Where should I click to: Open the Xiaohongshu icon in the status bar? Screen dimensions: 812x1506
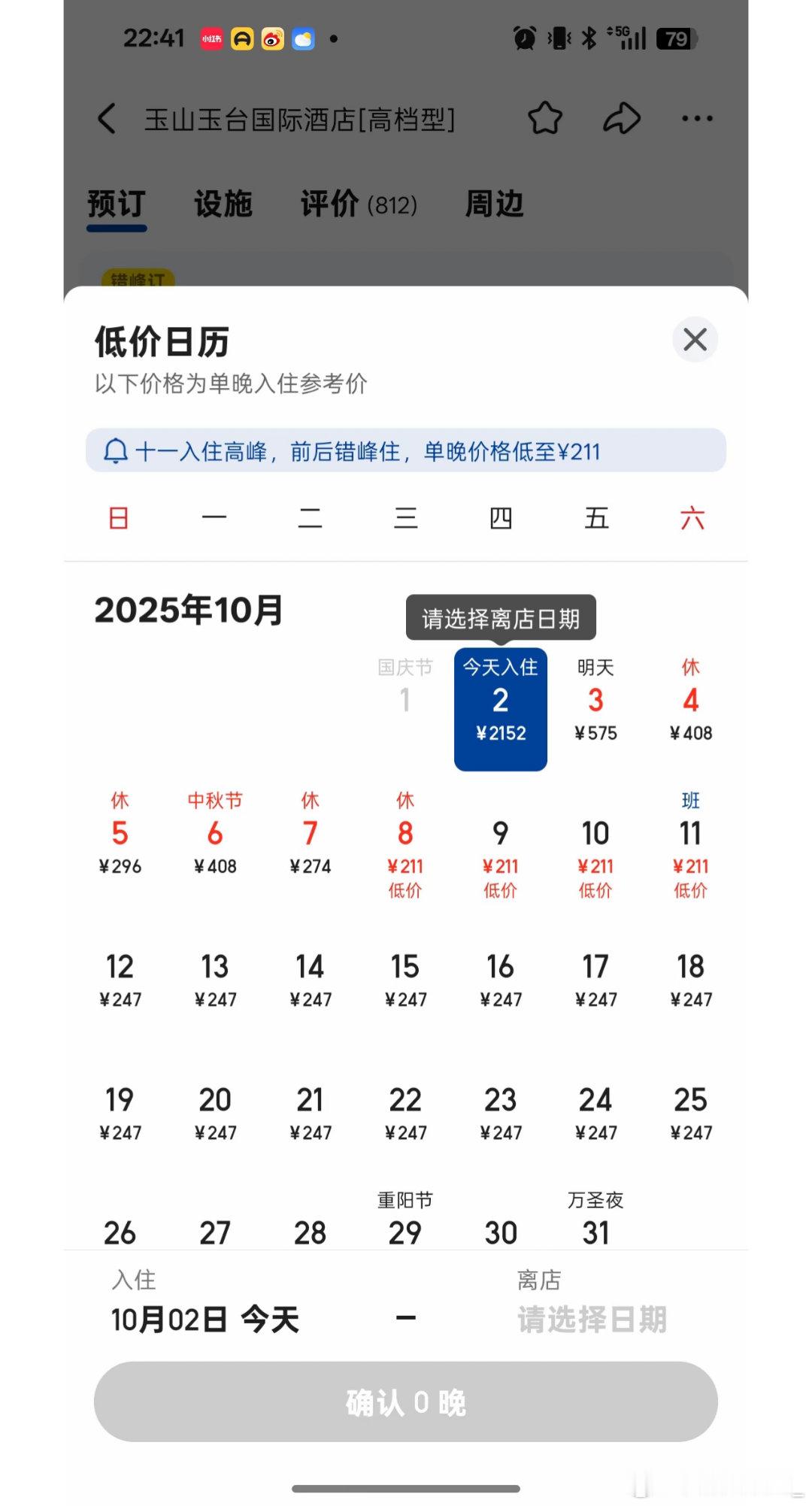coord(211,39)
